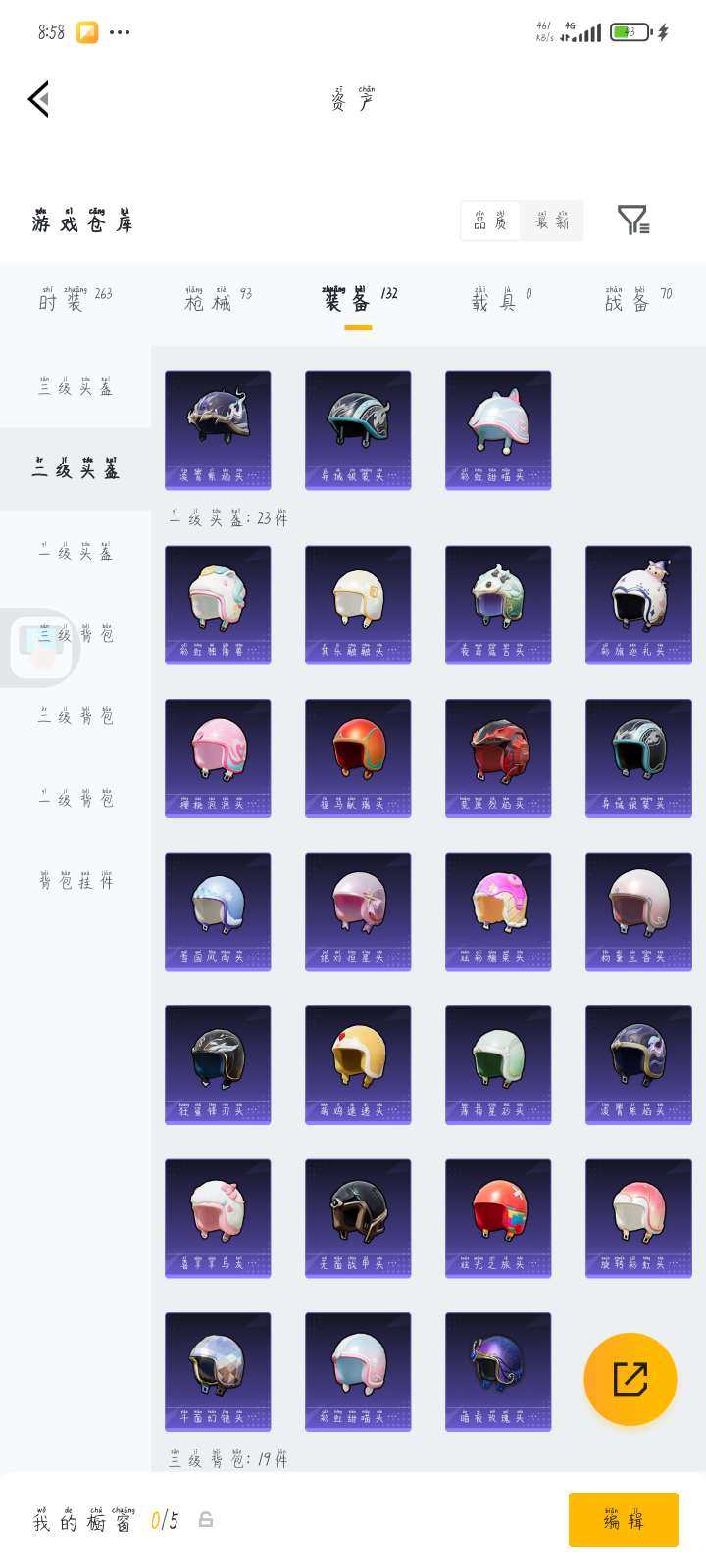Tap the yellow 编辑 button
The image size is (706, 1568).
coord(624,1520)
